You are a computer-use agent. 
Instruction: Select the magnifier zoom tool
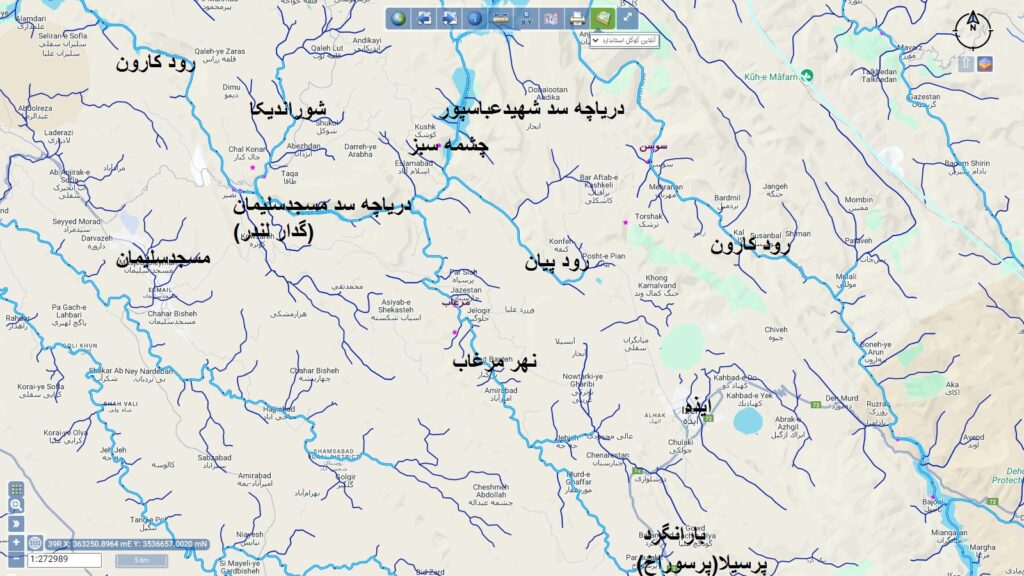click(16, 506)
